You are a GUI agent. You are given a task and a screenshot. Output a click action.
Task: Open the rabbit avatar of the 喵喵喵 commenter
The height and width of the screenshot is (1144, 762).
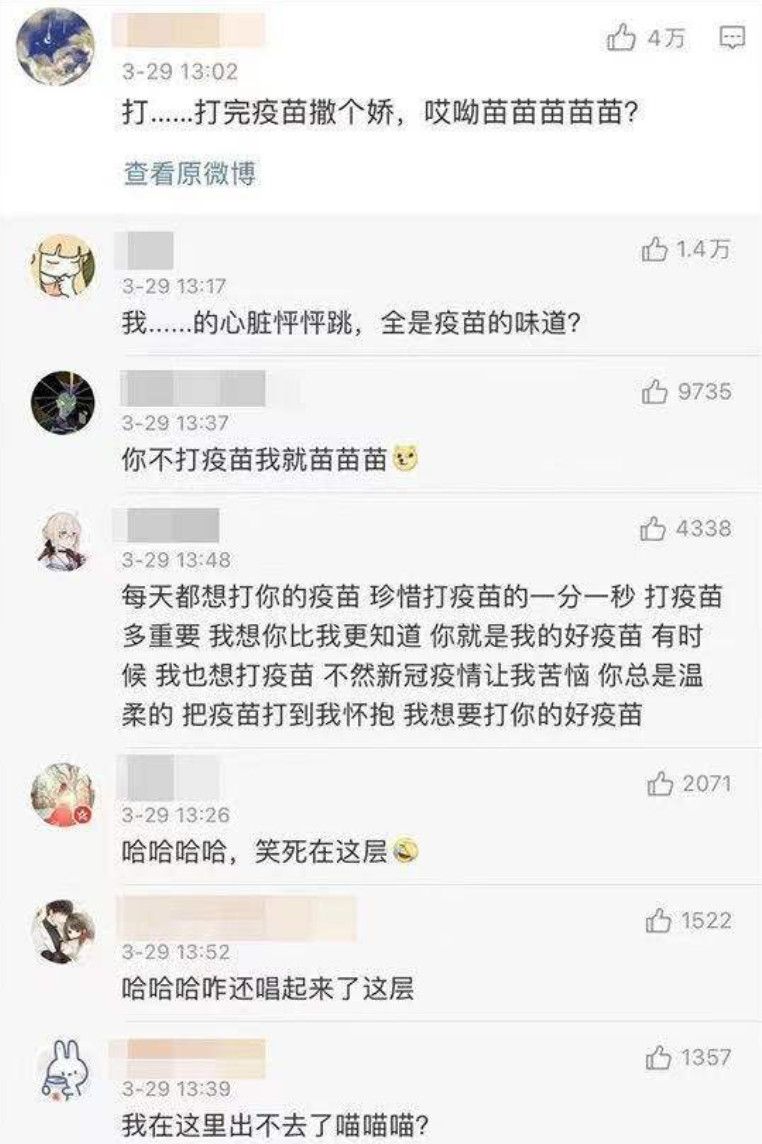[63, 1070]
